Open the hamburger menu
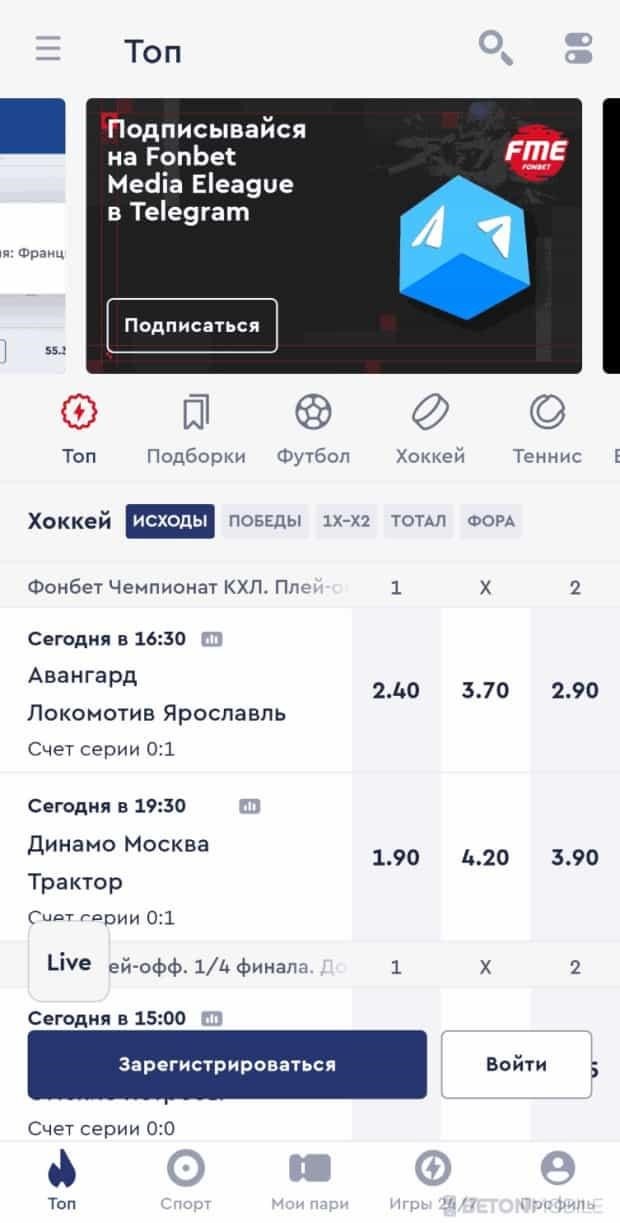The height and width of the screenshot is (1223, 620). [48, 49]
